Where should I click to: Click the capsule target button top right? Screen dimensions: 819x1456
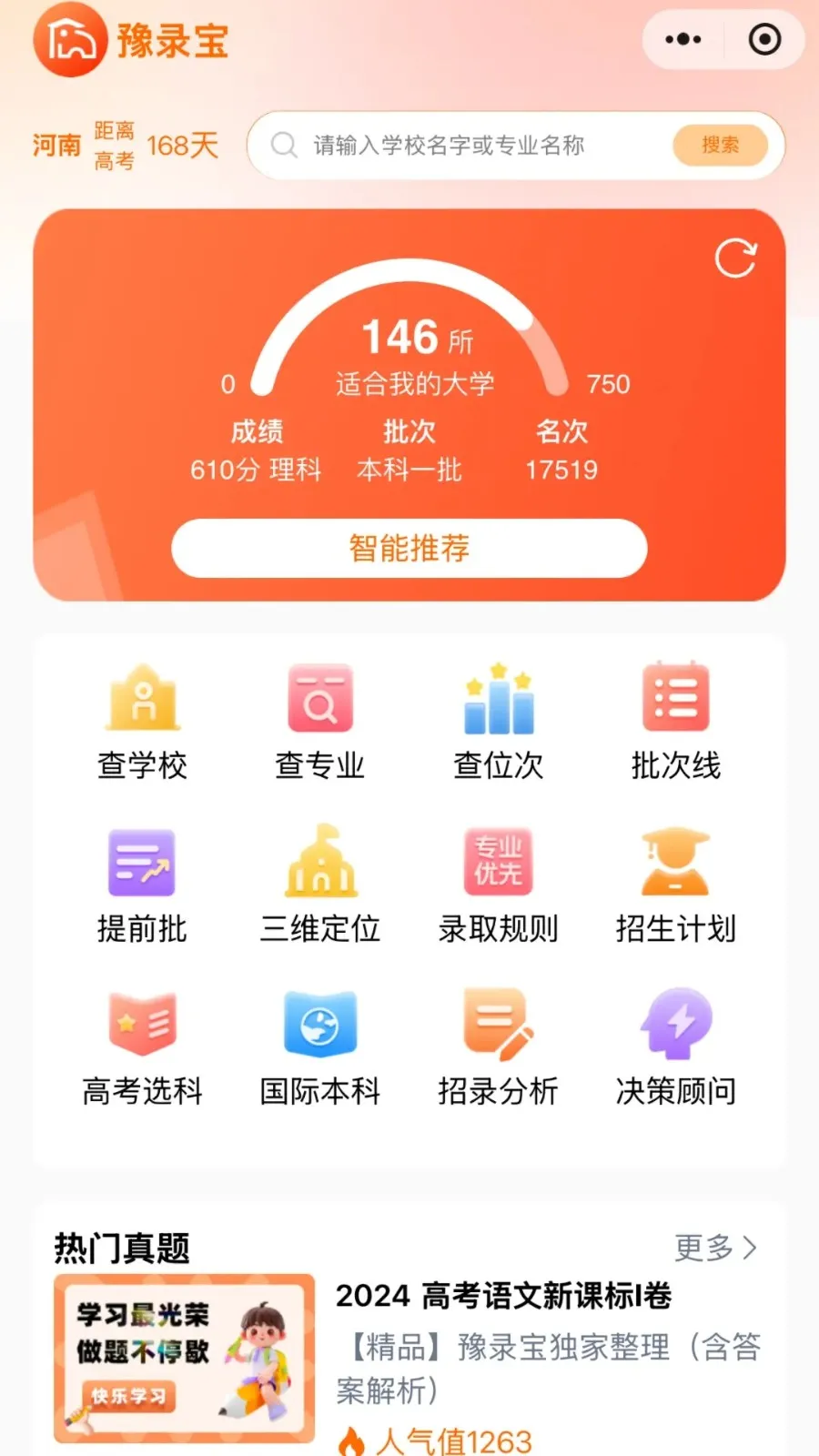(x=764, y=40)
